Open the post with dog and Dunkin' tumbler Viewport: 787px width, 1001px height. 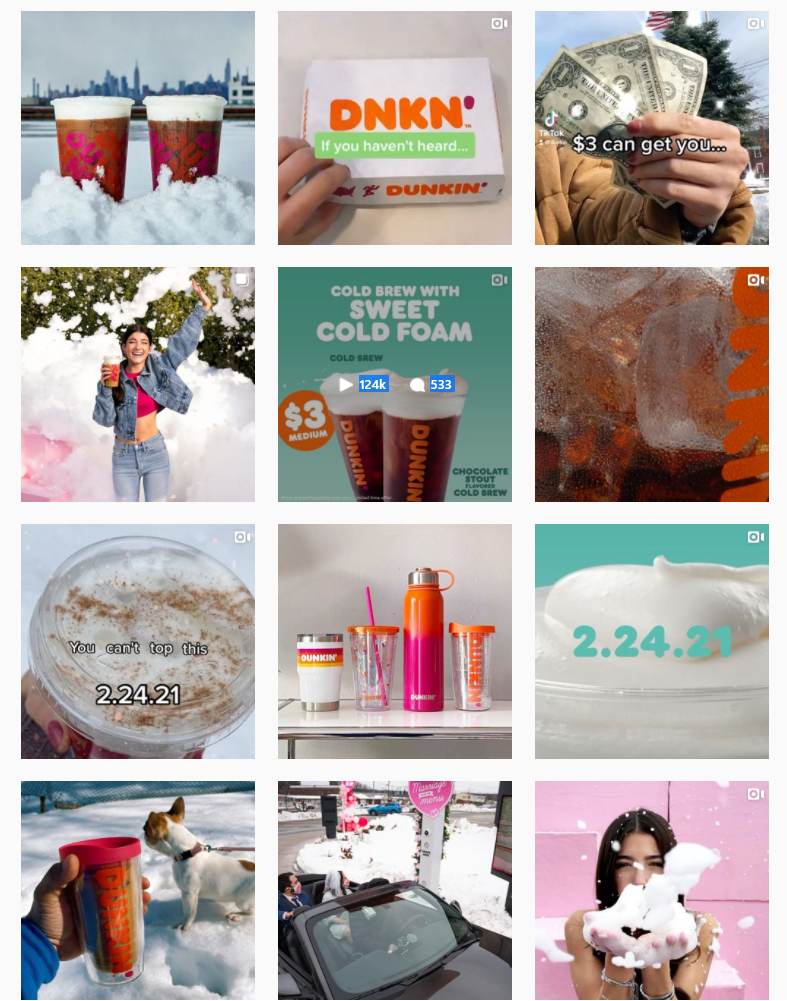pos(138,890)
